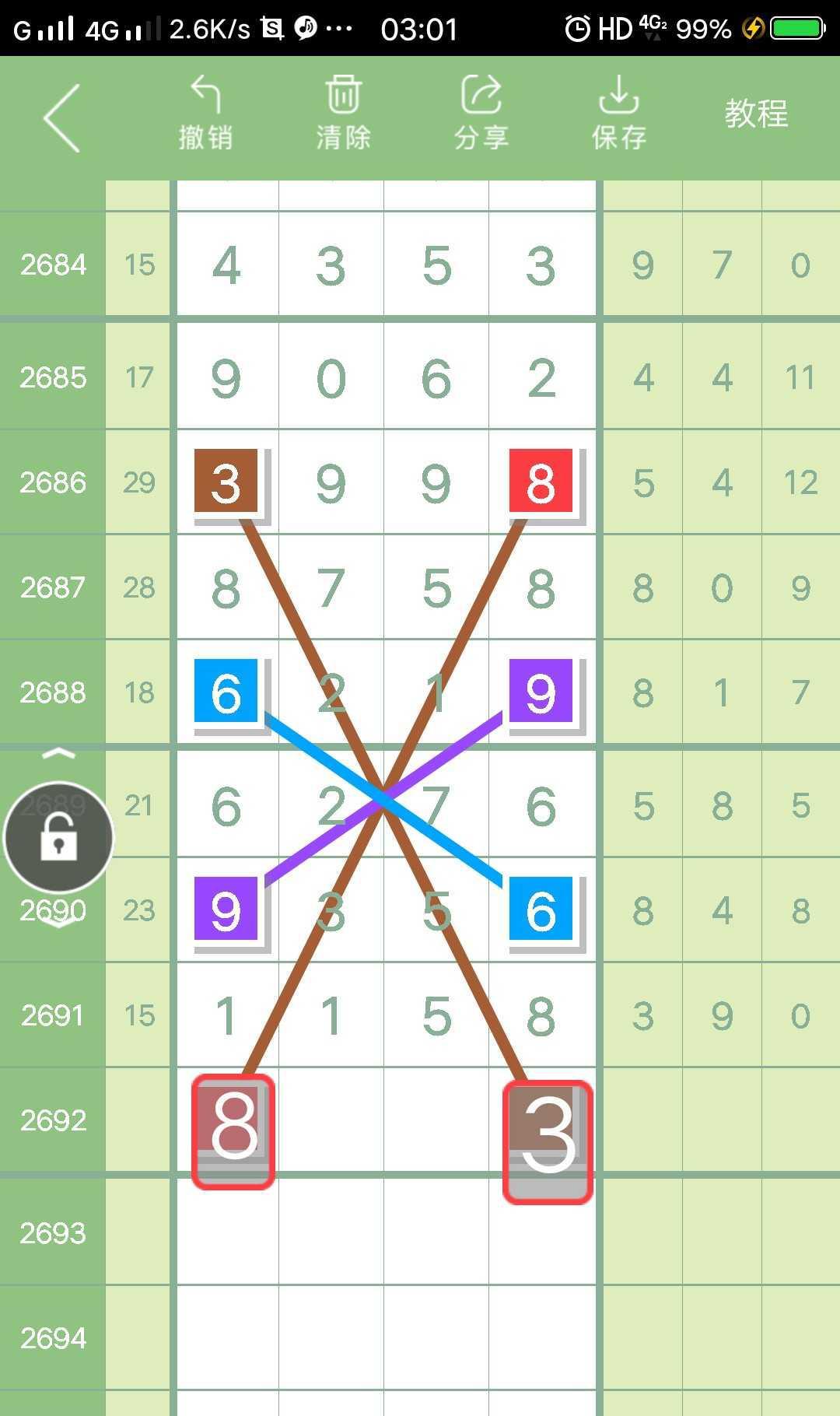The height and width of the screenshot is (1416, 840).
Task: Save the chart with 保存
Action: (618, 114)
